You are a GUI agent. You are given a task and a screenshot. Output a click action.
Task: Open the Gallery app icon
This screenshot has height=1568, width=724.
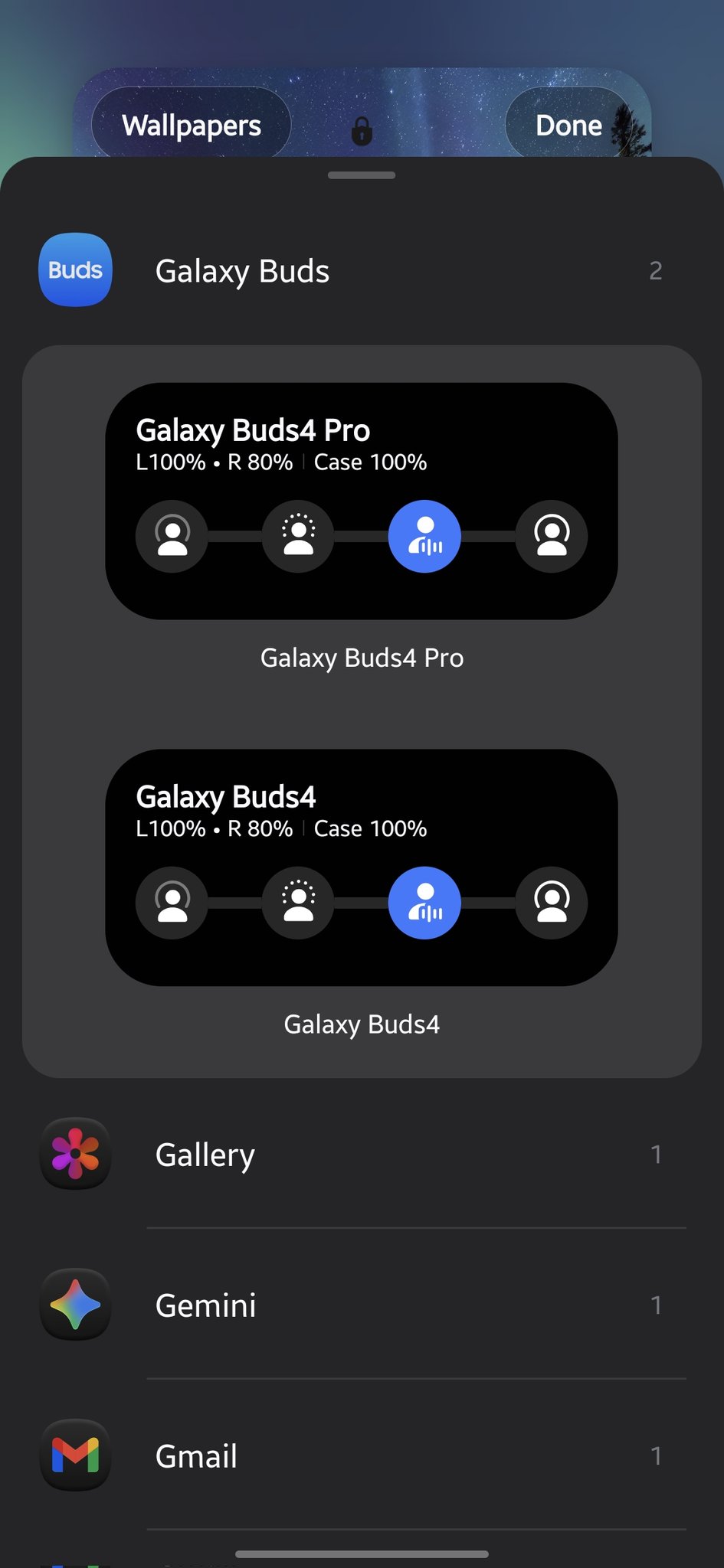click(x=74, y=1155)
